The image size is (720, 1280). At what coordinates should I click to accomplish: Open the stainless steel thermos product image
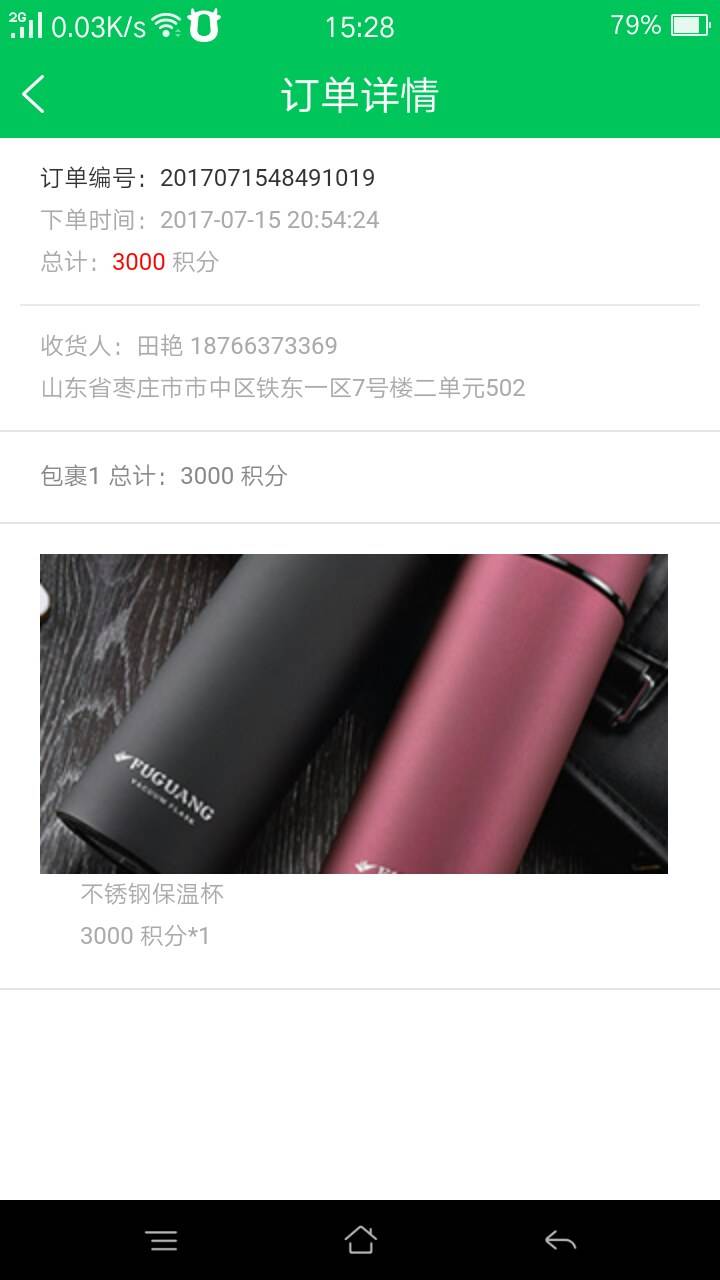tap(354, 713)
